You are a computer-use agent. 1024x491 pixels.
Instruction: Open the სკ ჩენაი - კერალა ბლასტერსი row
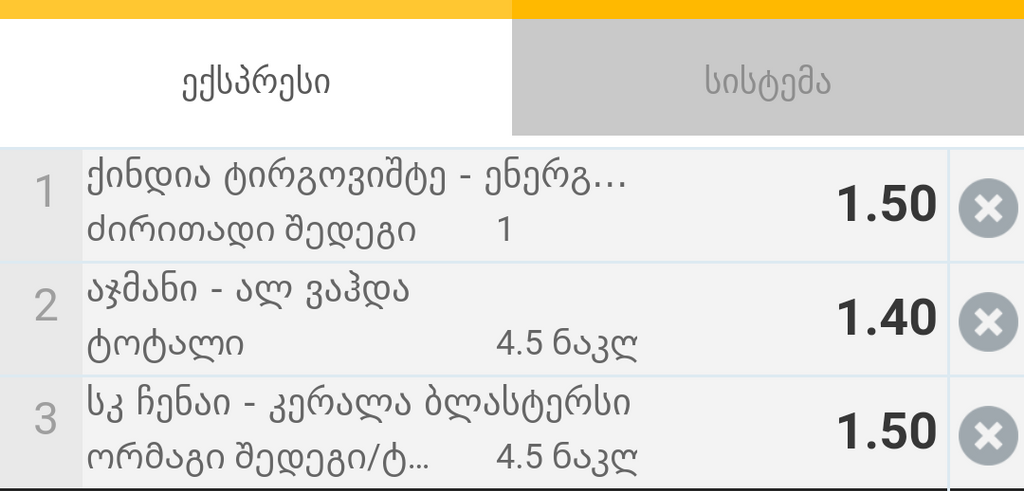click(450, 433)
